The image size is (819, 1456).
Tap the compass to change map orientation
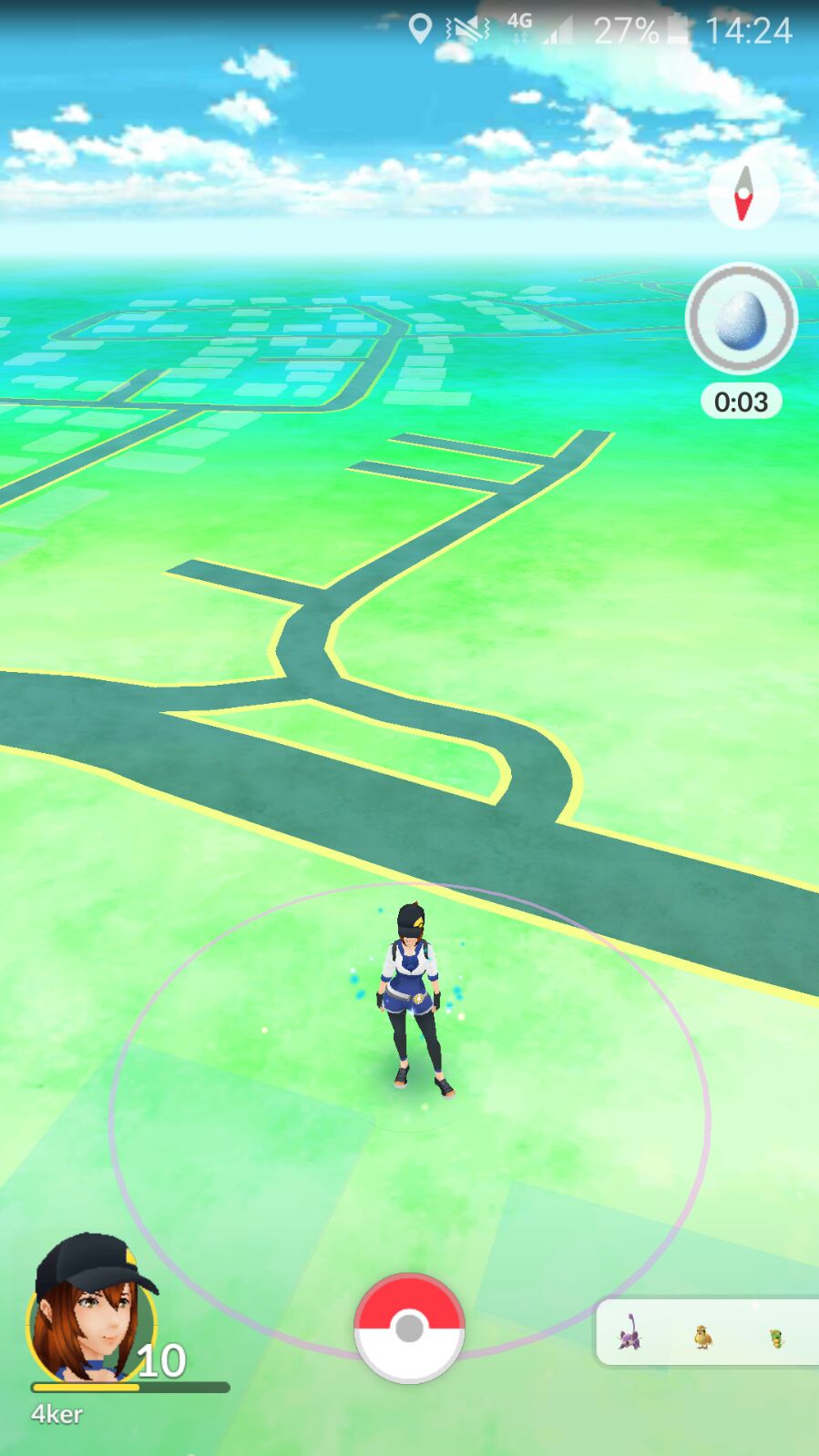pos(743,193)
